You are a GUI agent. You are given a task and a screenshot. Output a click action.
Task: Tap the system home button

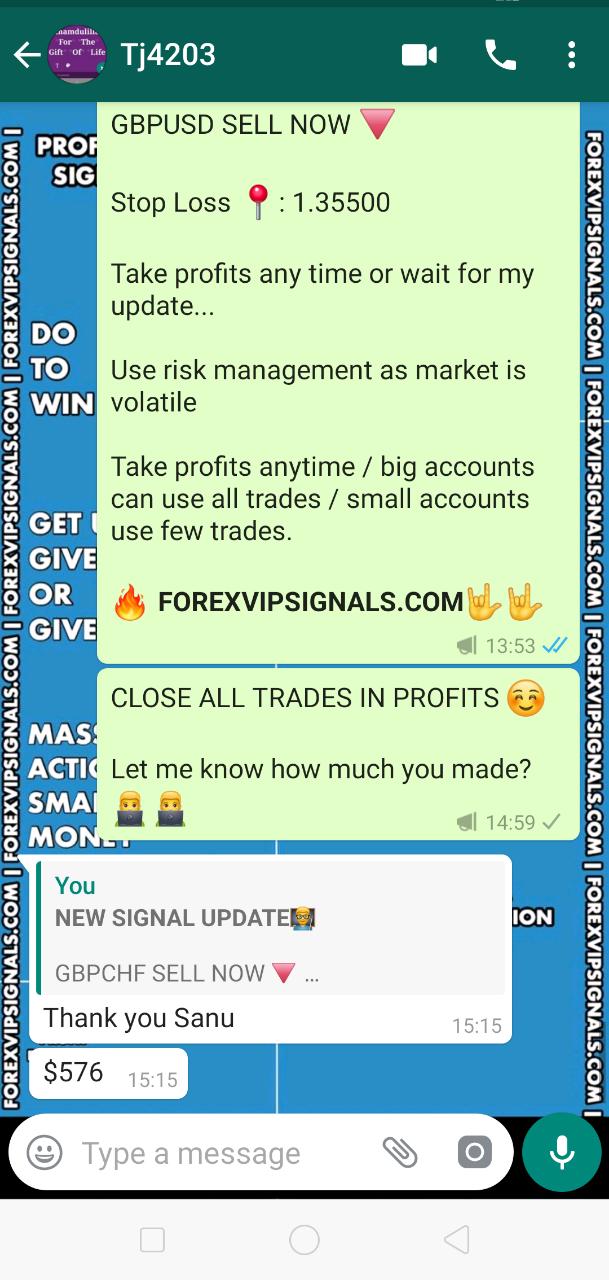click(304, 1240)
